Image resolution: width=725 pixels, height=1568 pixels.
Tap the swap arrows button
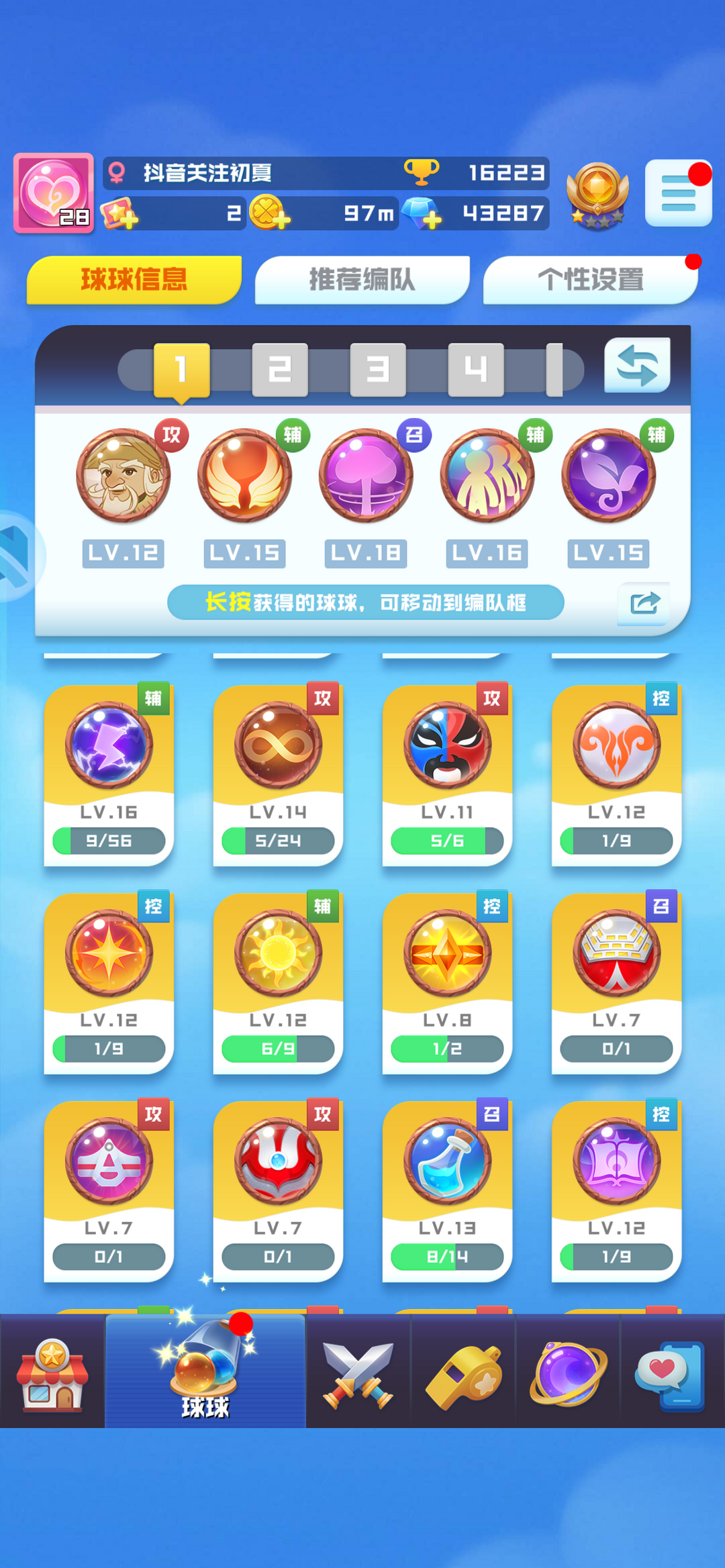click(637, 365)
